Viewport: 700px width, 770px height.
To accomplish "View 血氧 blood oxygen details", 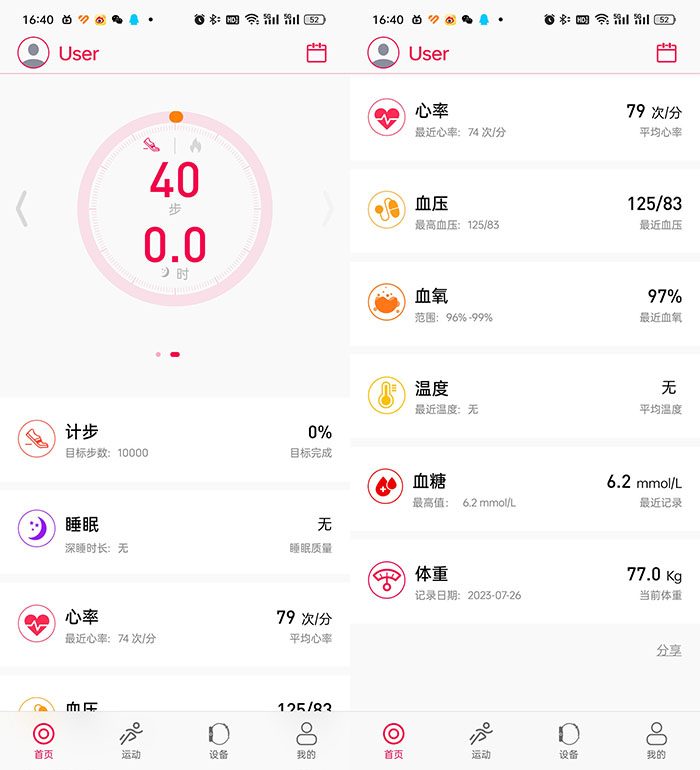I will coord(525,304).
